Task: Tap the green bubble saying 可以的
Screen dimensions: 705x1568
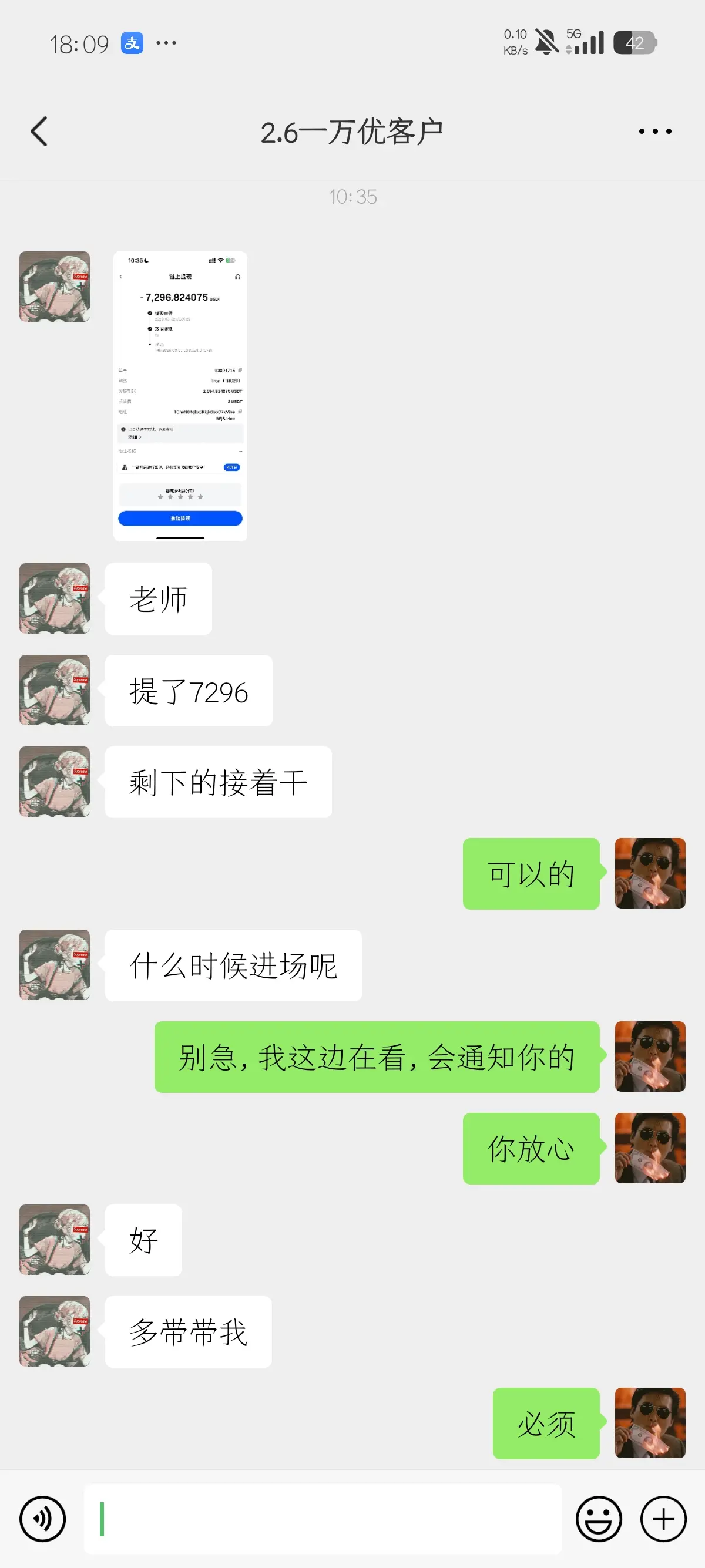Action: tap(531, 873)
